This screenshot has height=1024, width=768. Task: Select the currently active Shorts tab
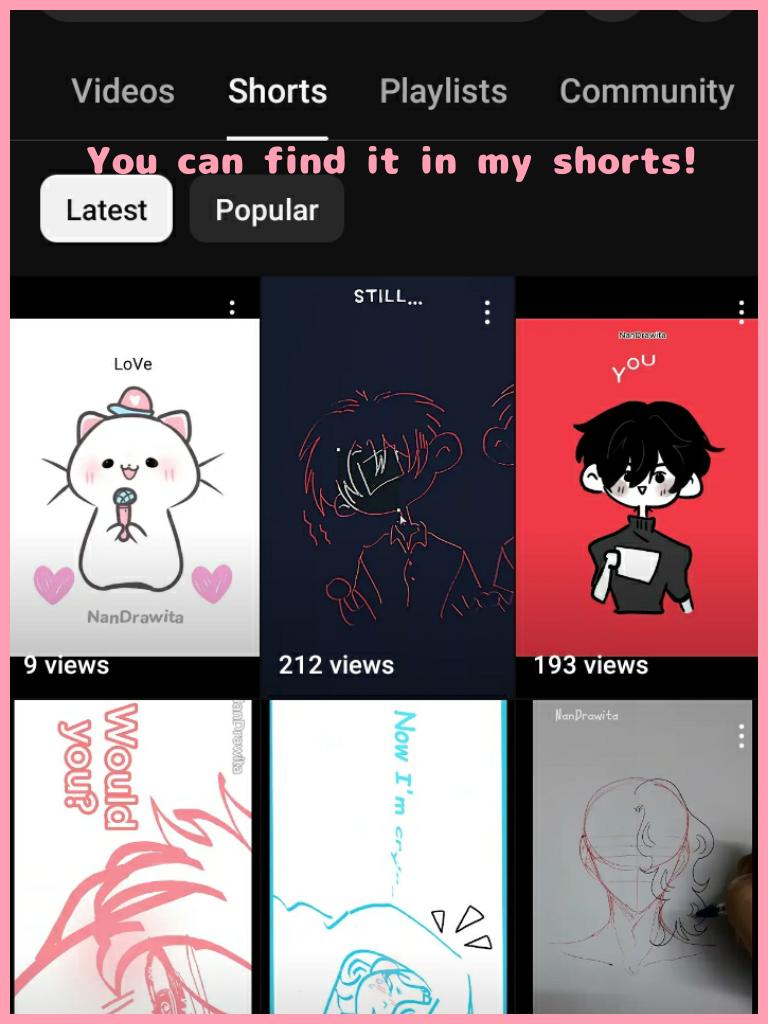278,91
